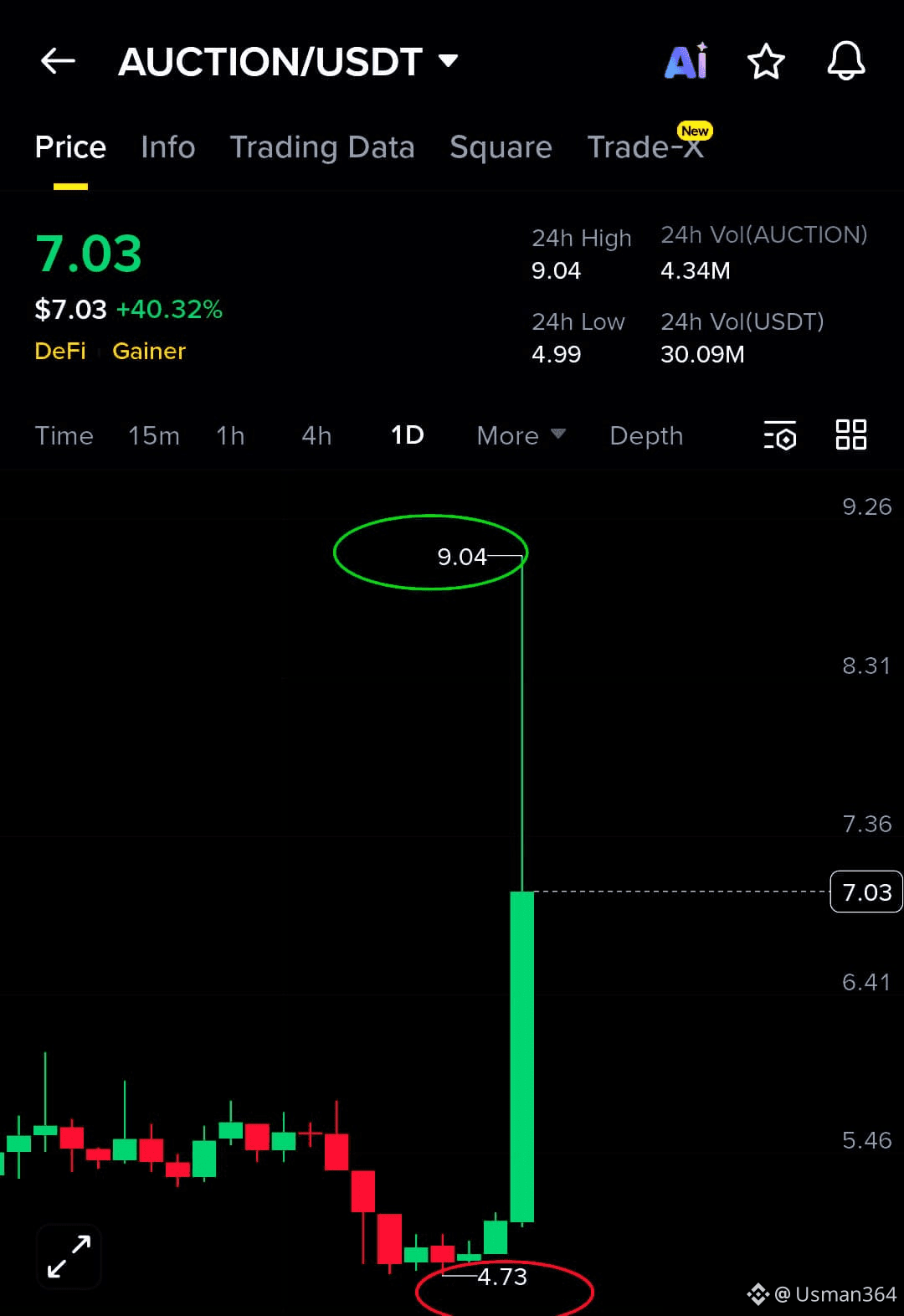Image resolution: width=904 pixels, height=1316 pixels.
Task: Click the 7.03 current price label
Action: (x=865, y=892)
